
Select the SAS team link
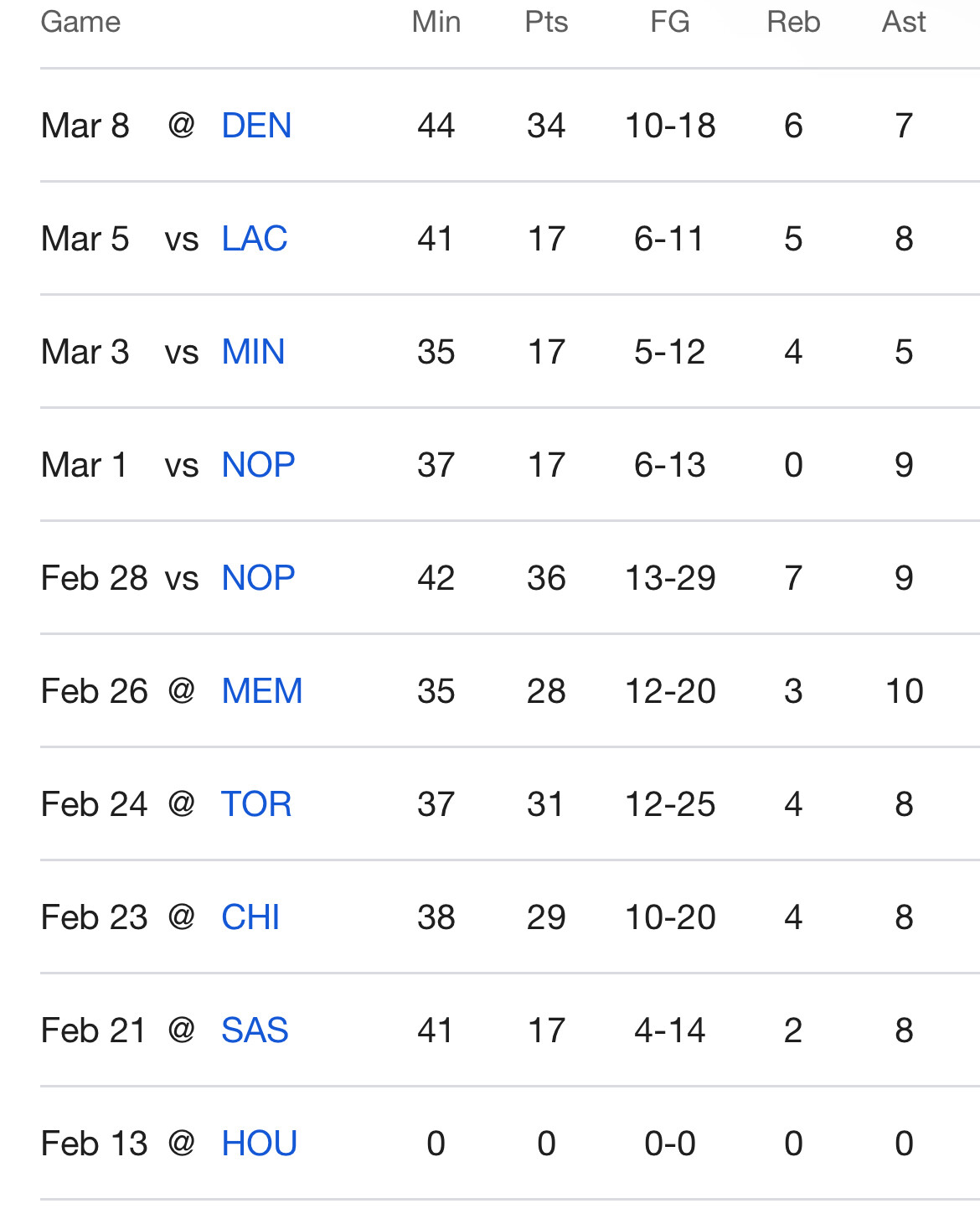pos(255,1030)
